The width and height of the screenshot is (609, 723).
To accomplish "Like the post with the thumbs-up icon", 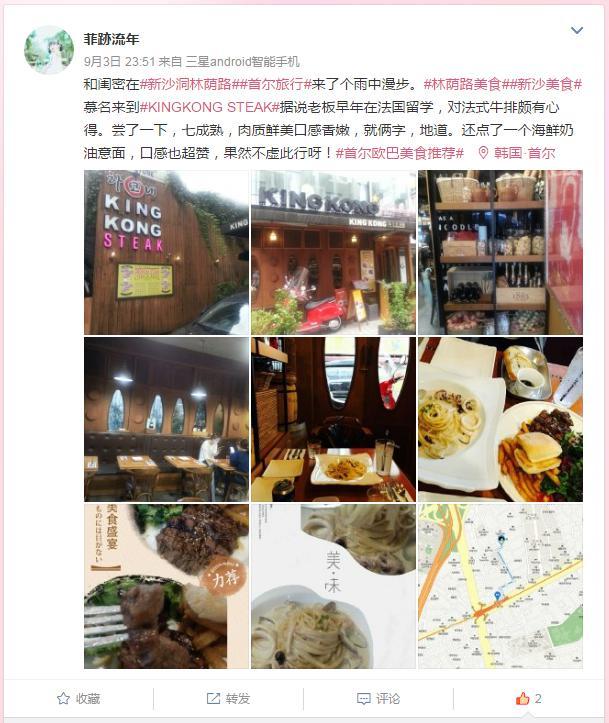I will coord(523,698).
